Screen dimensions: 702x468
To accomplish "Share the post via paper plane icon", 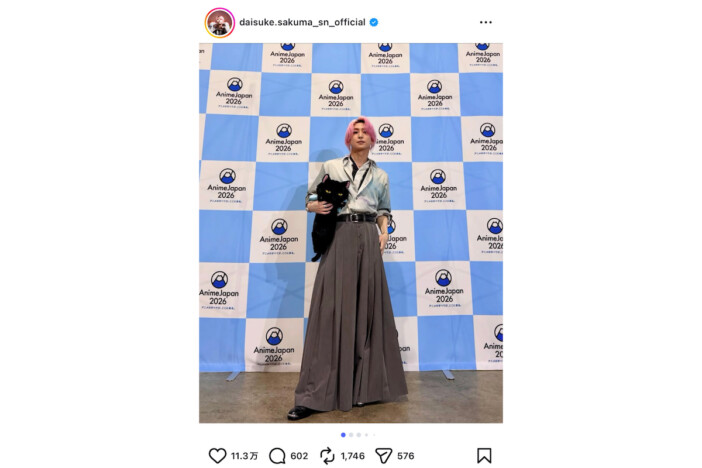I will pyautogui.click(x=383, y=455).
